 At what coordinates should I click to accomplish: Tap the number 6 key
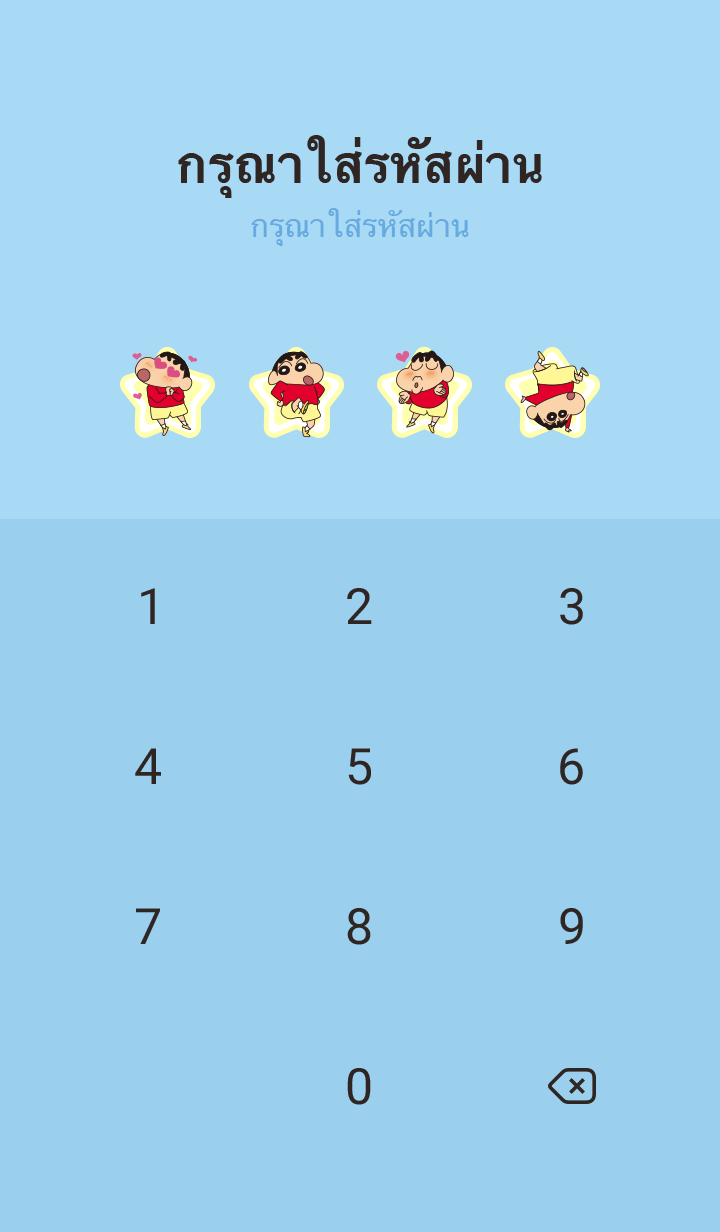click(x=571, y=767)
